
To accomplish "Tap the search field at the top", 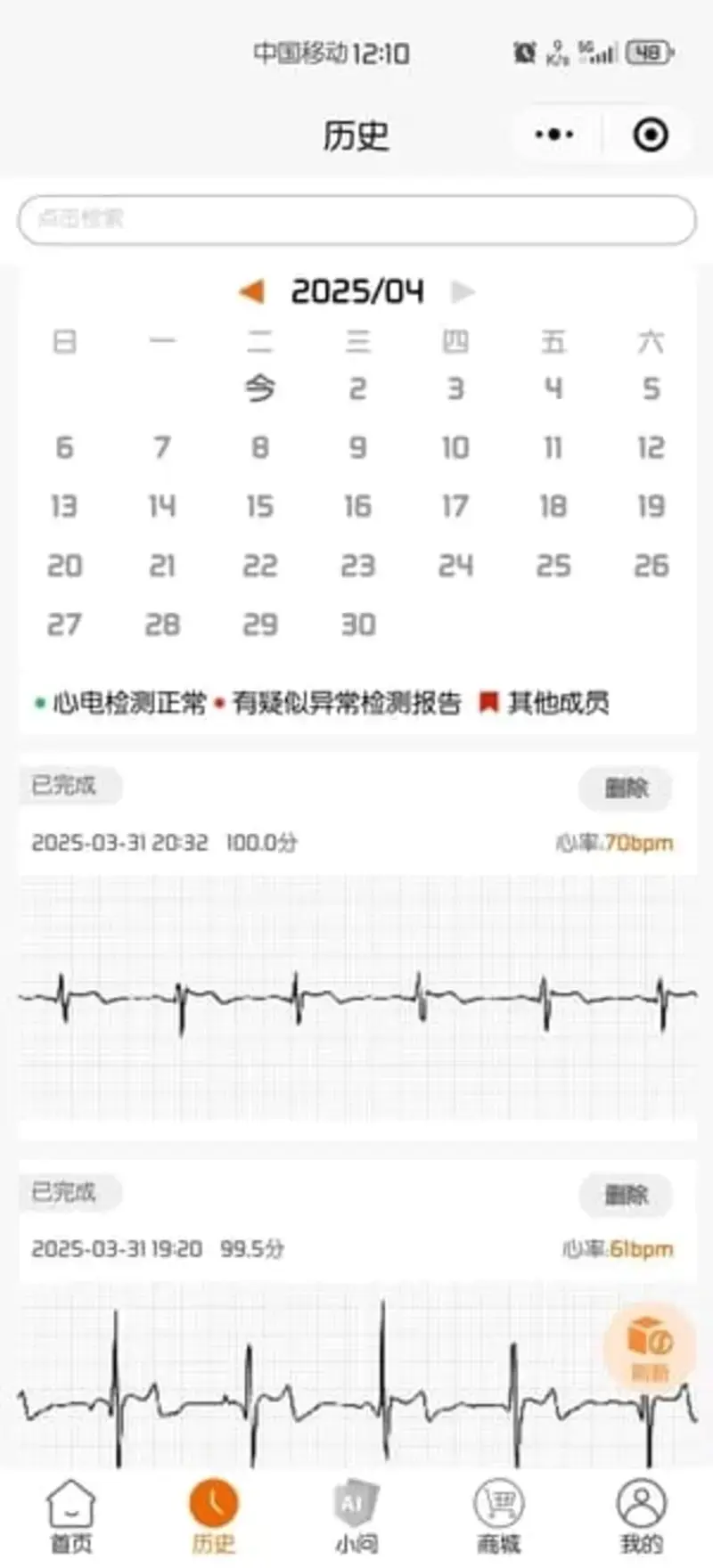I will pyautogui.click(x=356, y=219).
